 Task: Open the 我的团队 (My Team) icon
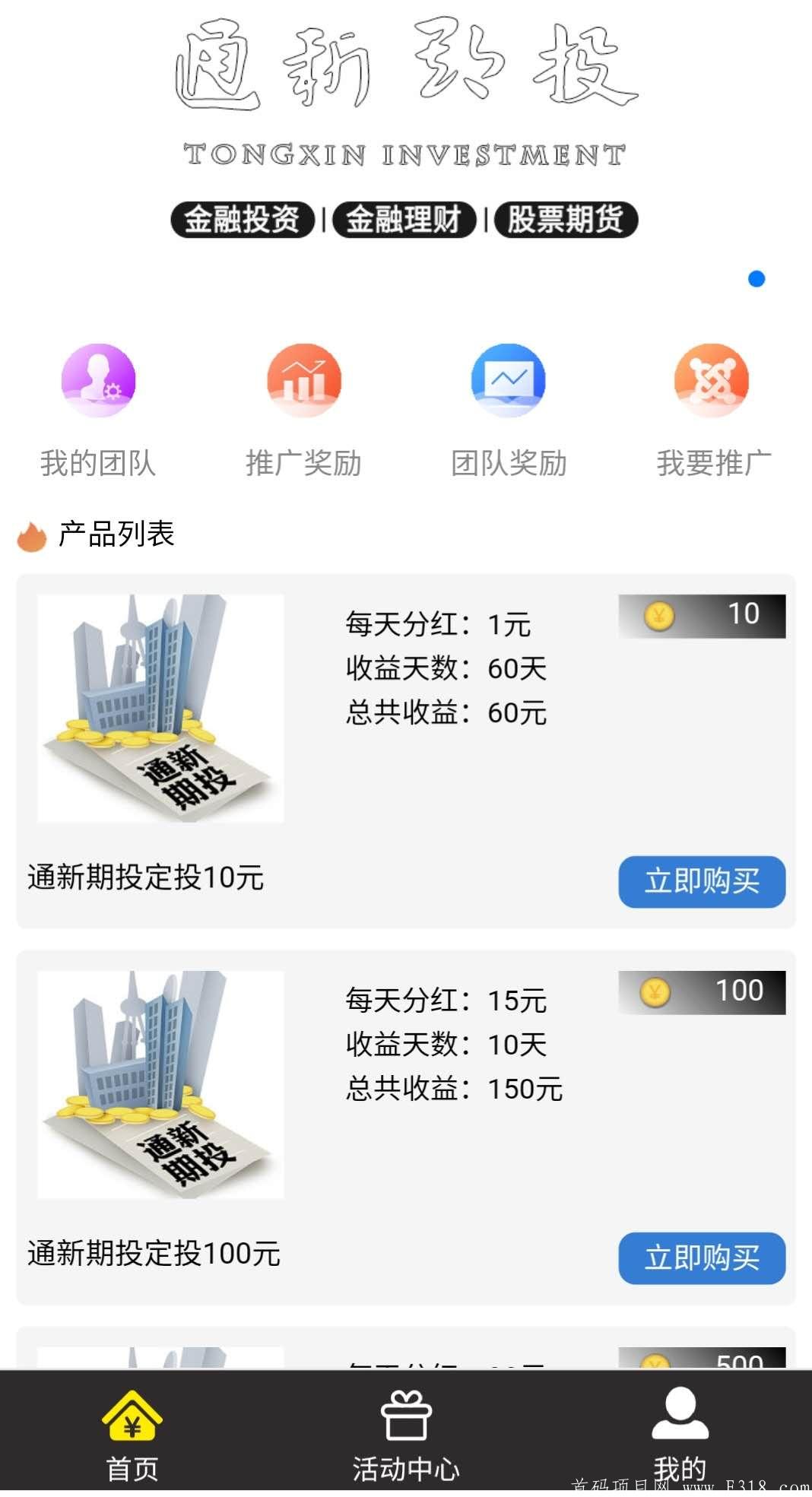[97, 380]
